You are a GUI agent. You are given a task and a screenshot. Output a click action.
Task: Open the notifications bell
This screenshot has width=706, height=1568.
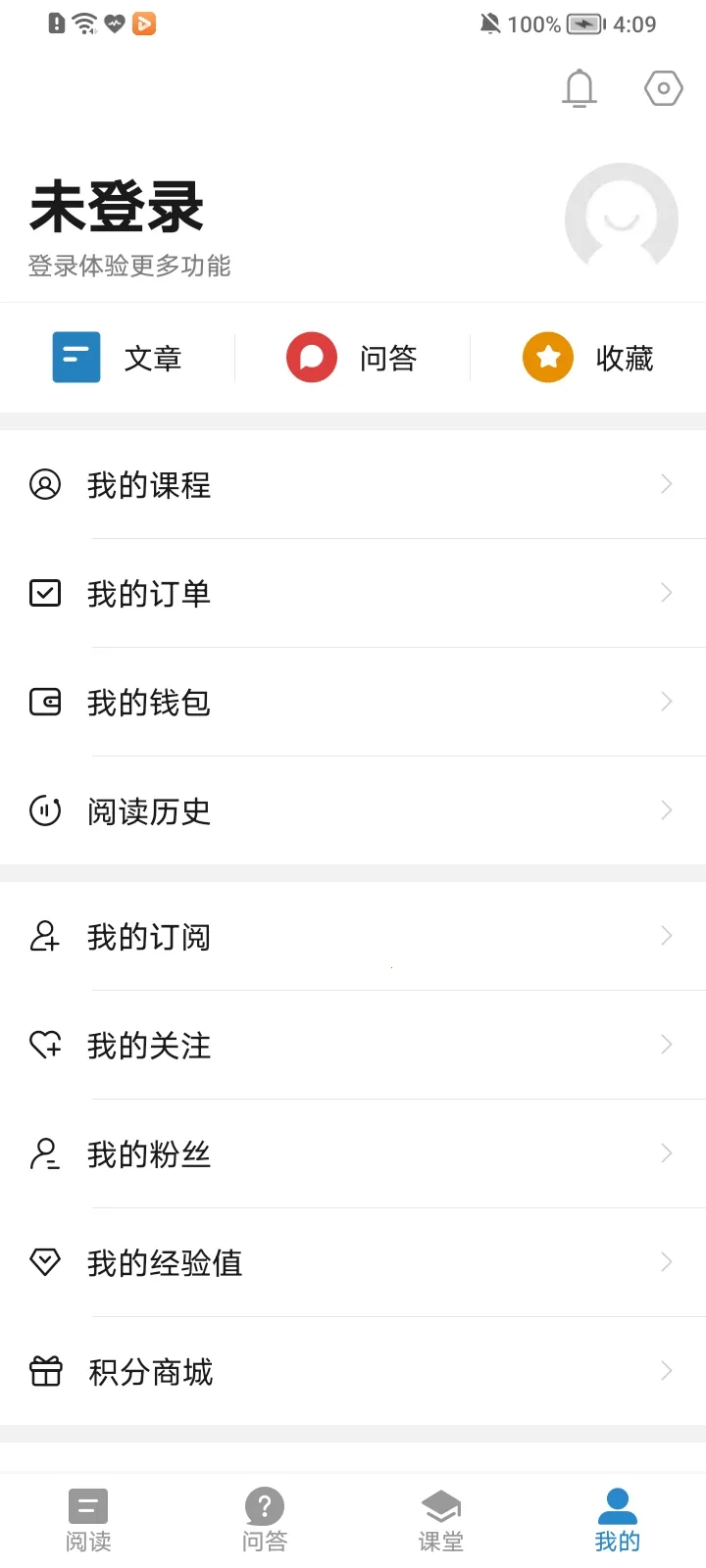click(579, 88)
